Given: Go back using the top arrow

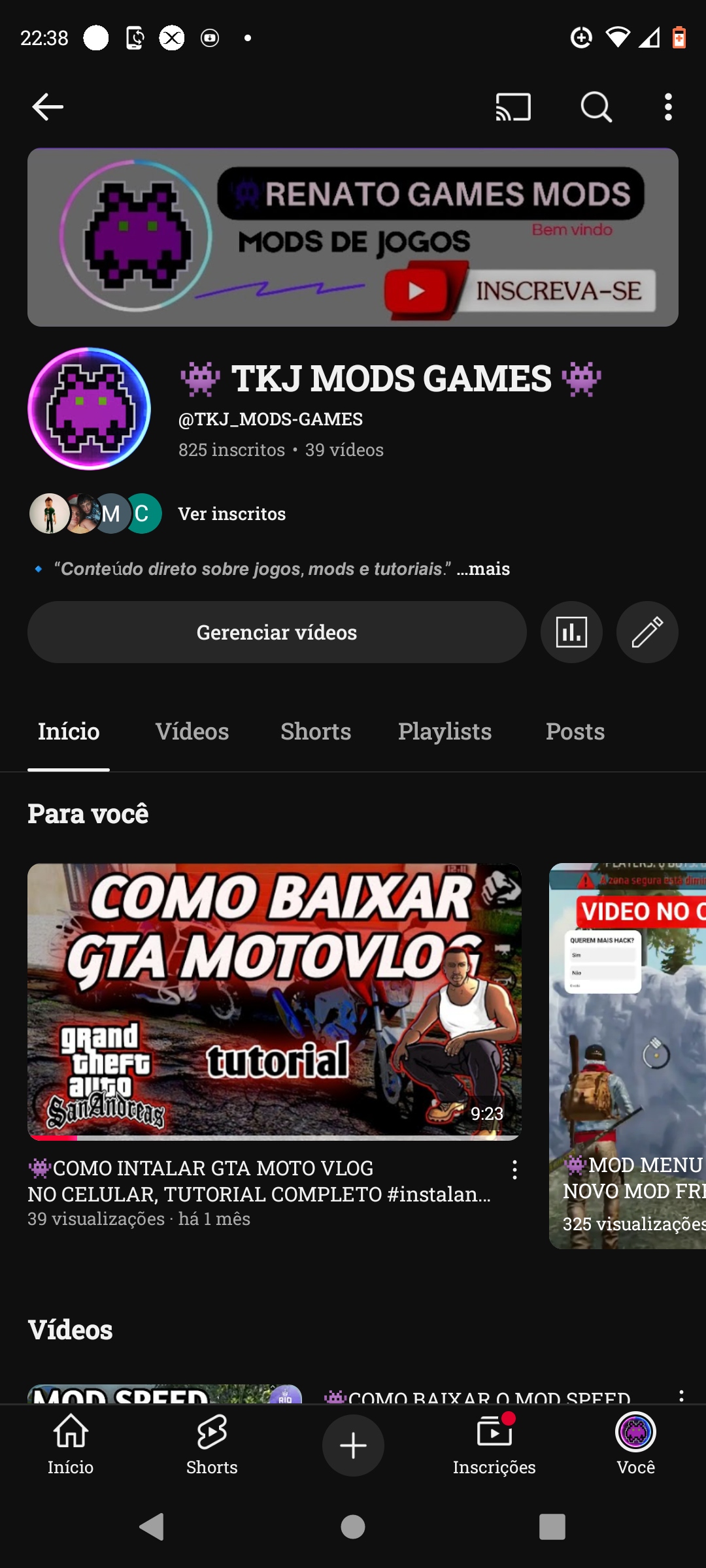Looking at the screenshot, I should coord(48,106).
